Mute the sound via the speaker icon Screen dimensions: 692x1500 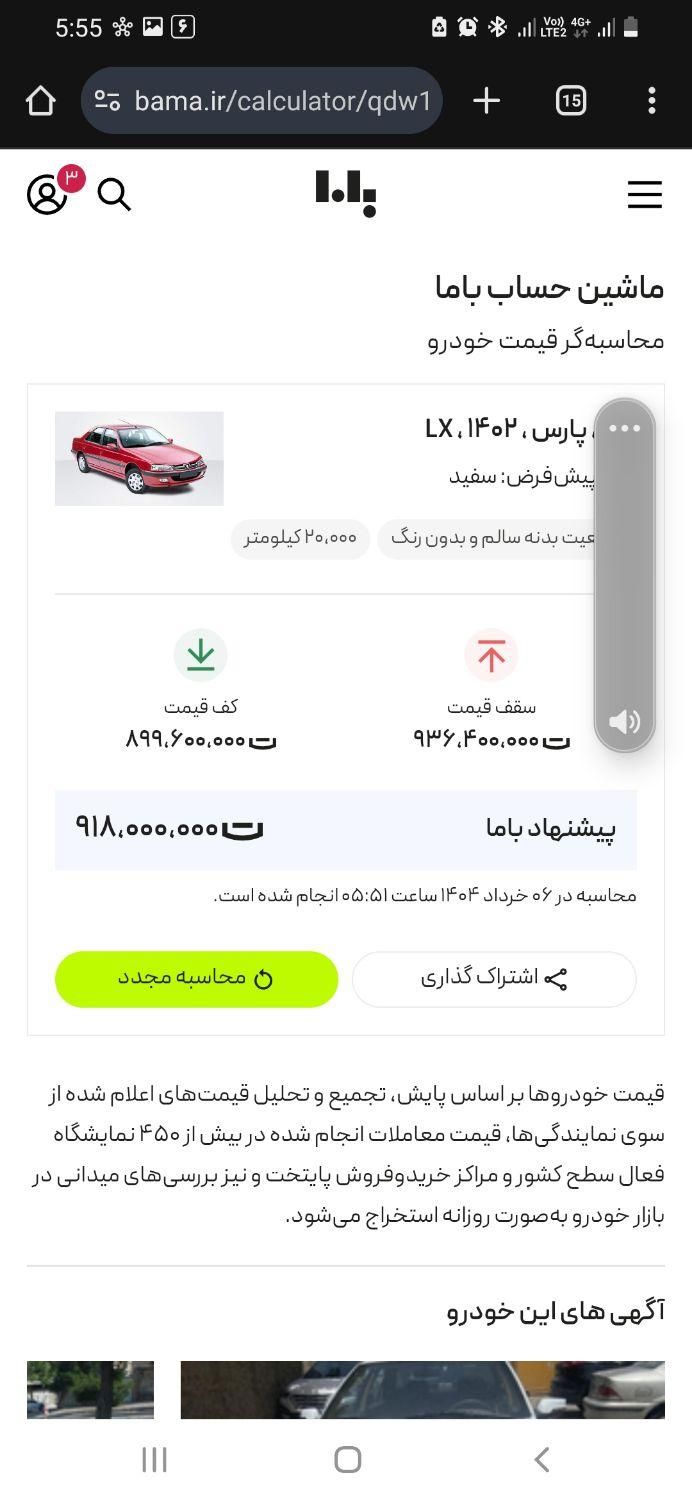(x=624, y=722)
